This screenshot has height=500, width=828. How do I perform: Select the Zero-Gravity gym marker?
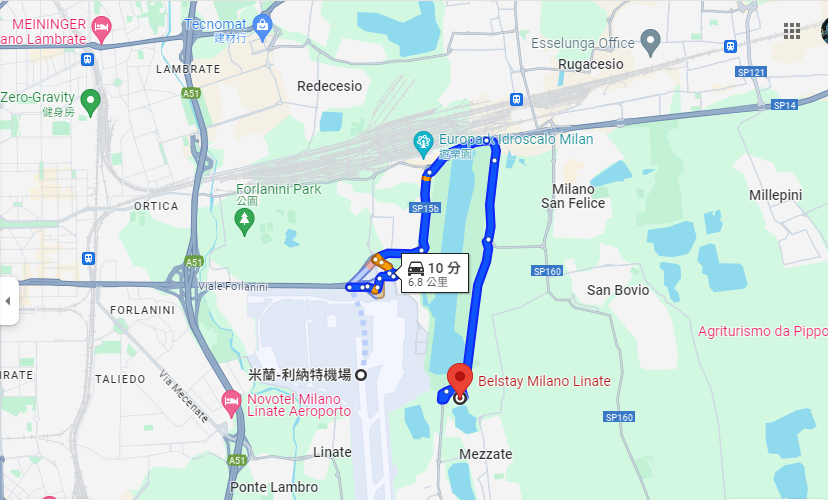pyautogui.click(x=90, y=102)
